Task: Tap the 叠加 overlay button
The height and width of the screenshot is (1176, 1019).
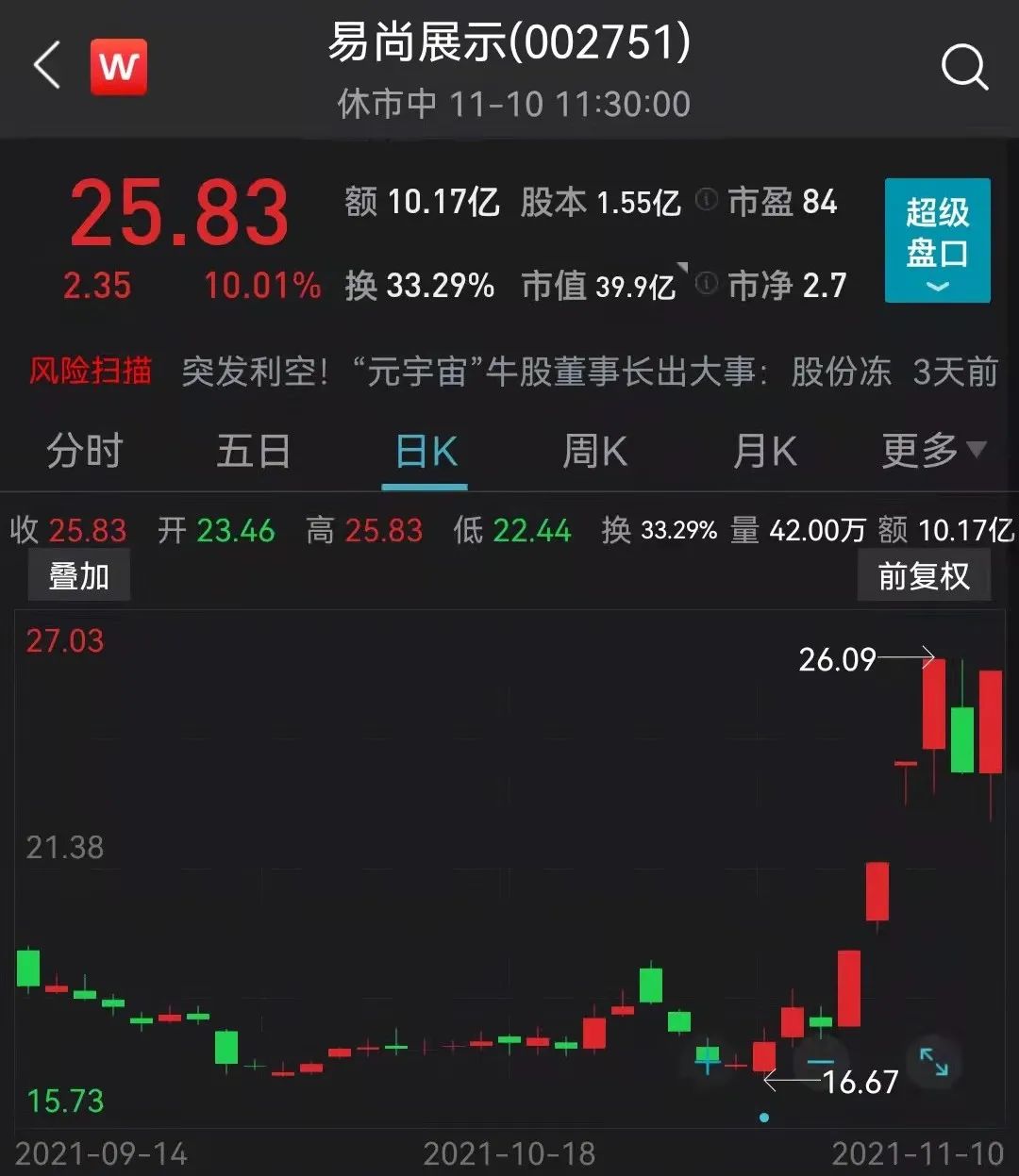Action: pyautogui.click(x=79, y=576)
